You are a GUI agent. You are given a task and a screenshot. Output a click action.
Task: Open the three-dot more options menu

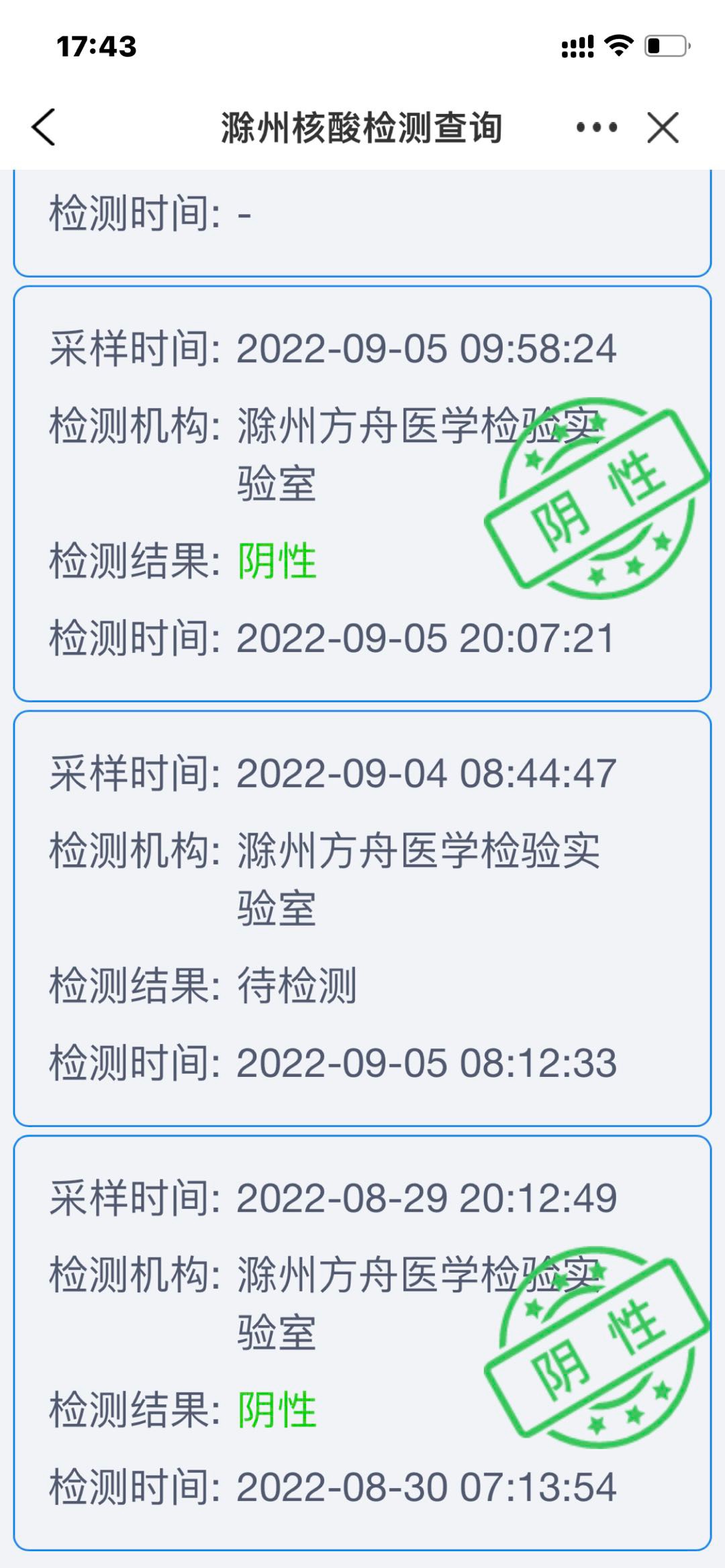pos(597,127)
